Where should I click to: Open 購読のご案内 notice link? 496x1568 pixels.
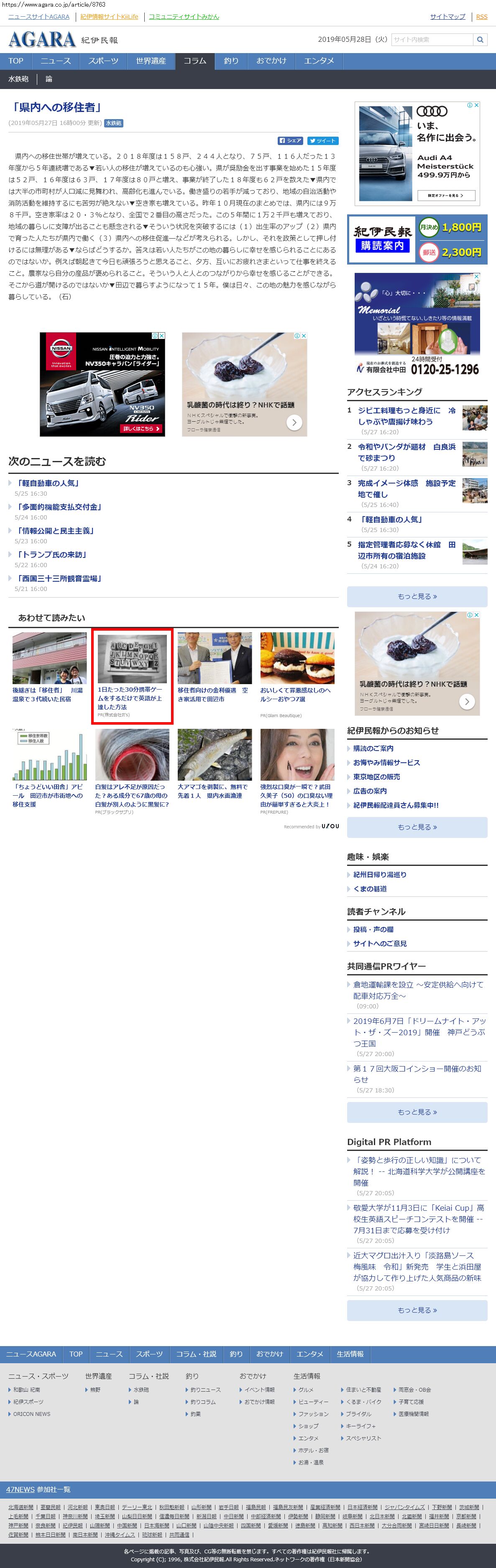coord(373,748)
